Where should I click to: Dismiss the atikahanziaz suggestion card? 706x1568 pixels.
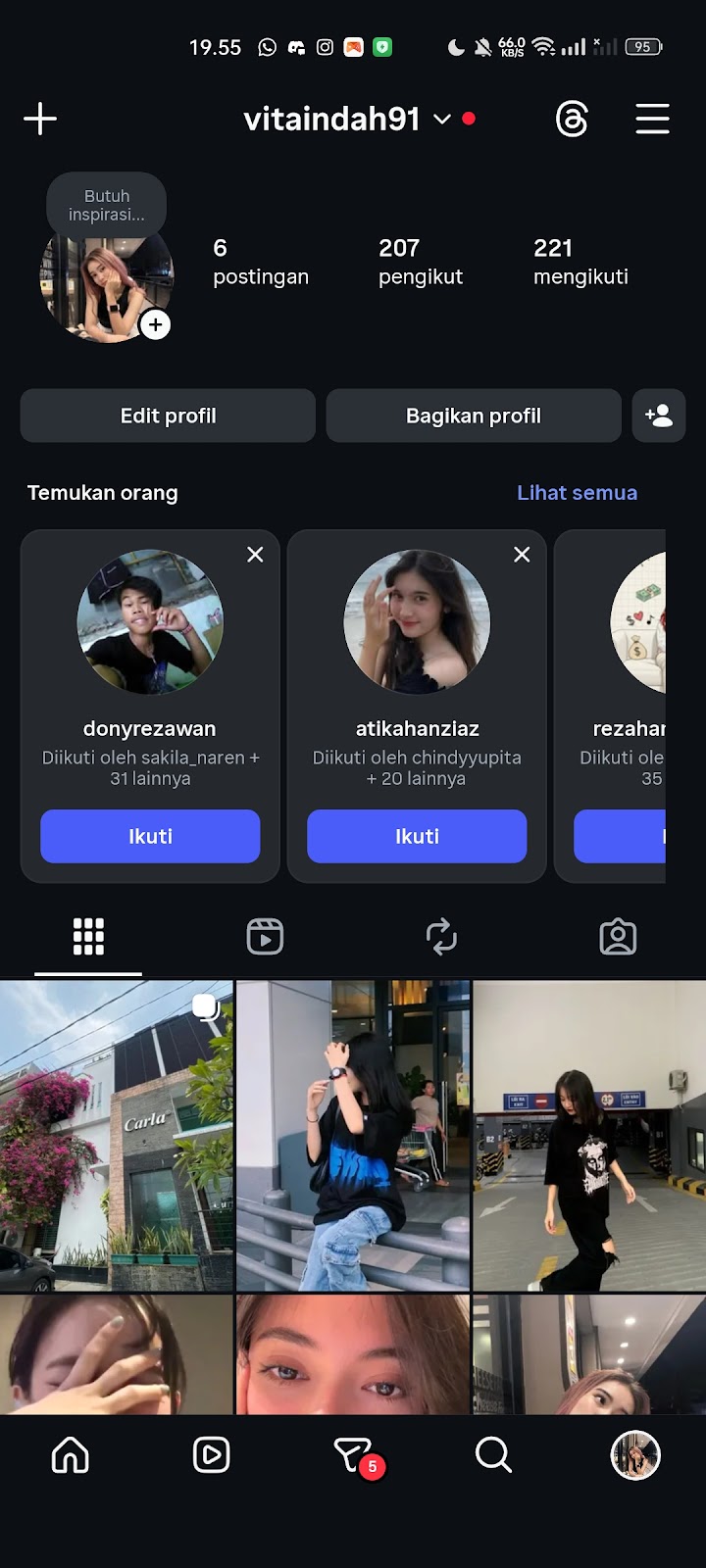[522, 555]
